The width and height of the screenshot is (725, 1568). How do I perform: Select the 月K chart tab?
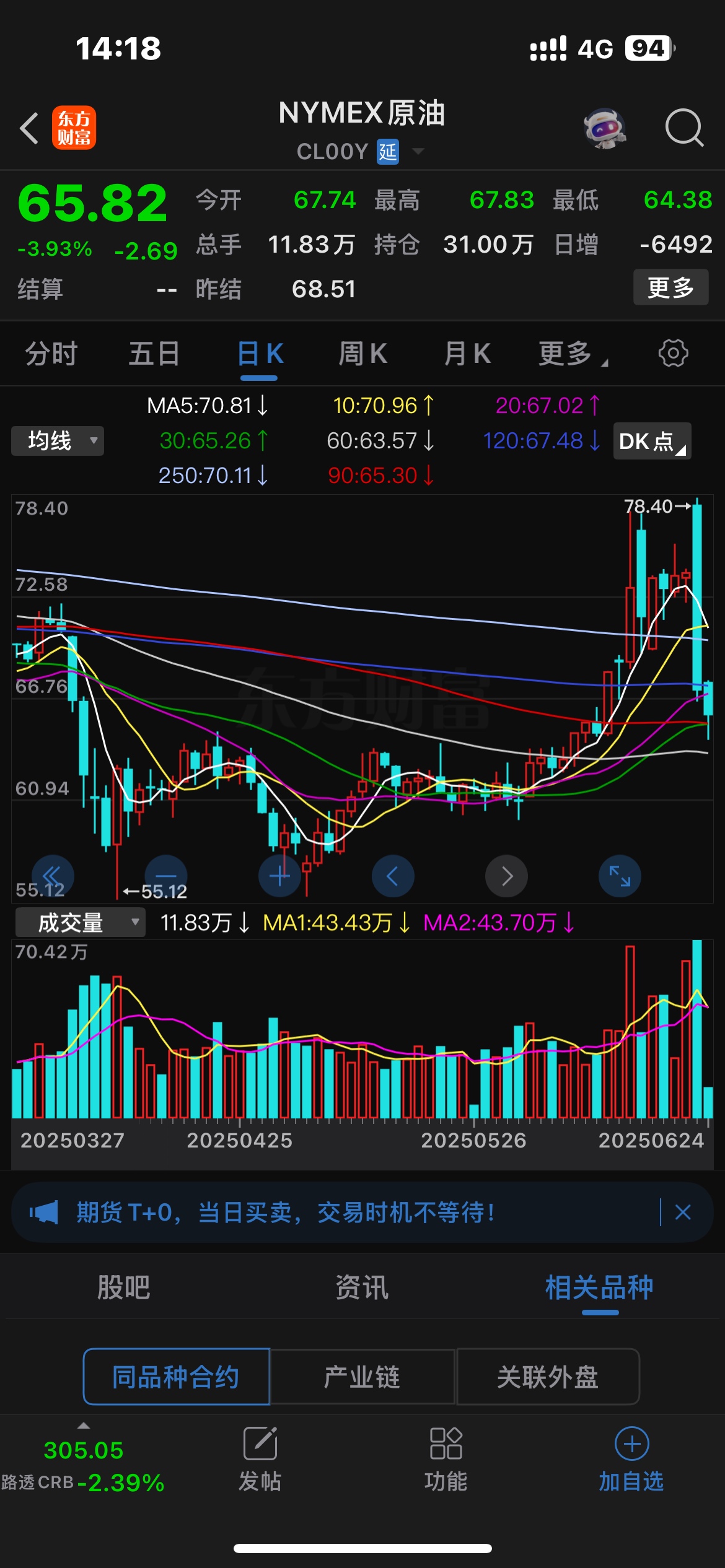pyautogui.click(x=467, y=354)
